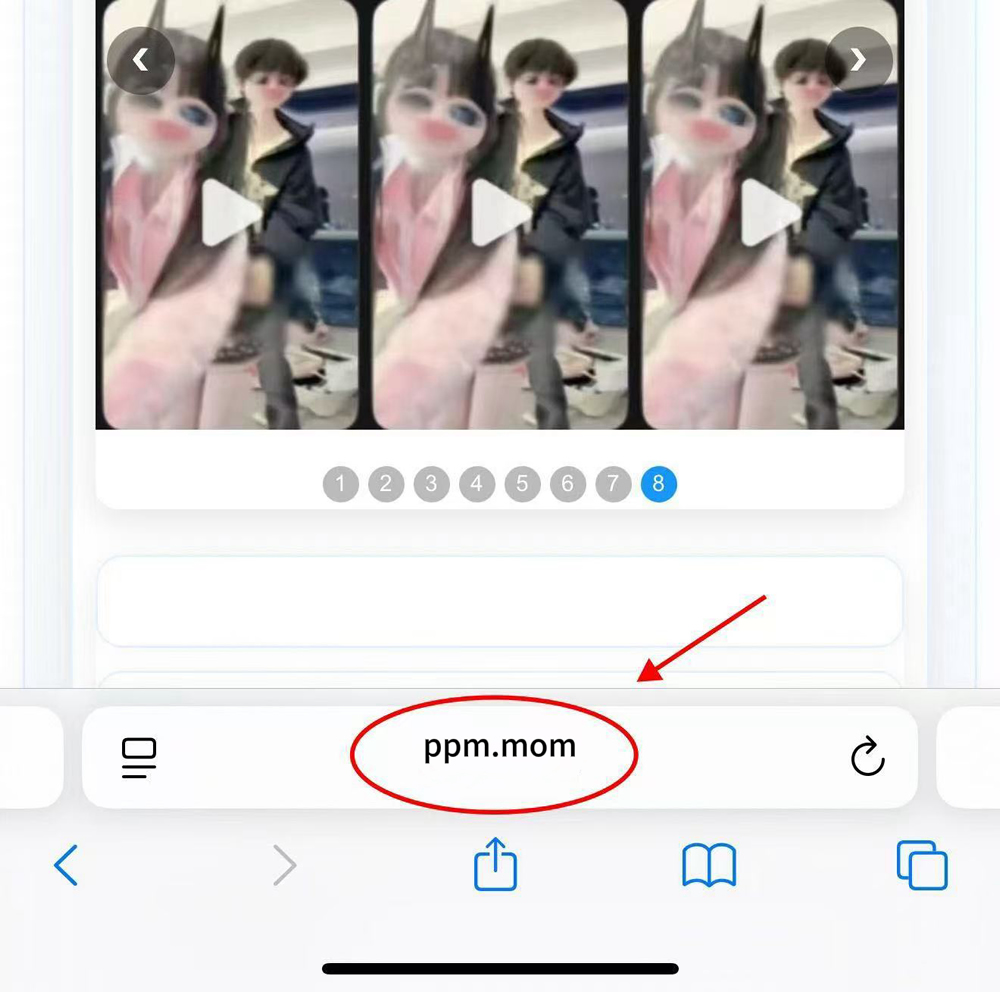This screenshot has width=1000, height=992.
Task: Select page indicator 3
Action: coord(431,485)
